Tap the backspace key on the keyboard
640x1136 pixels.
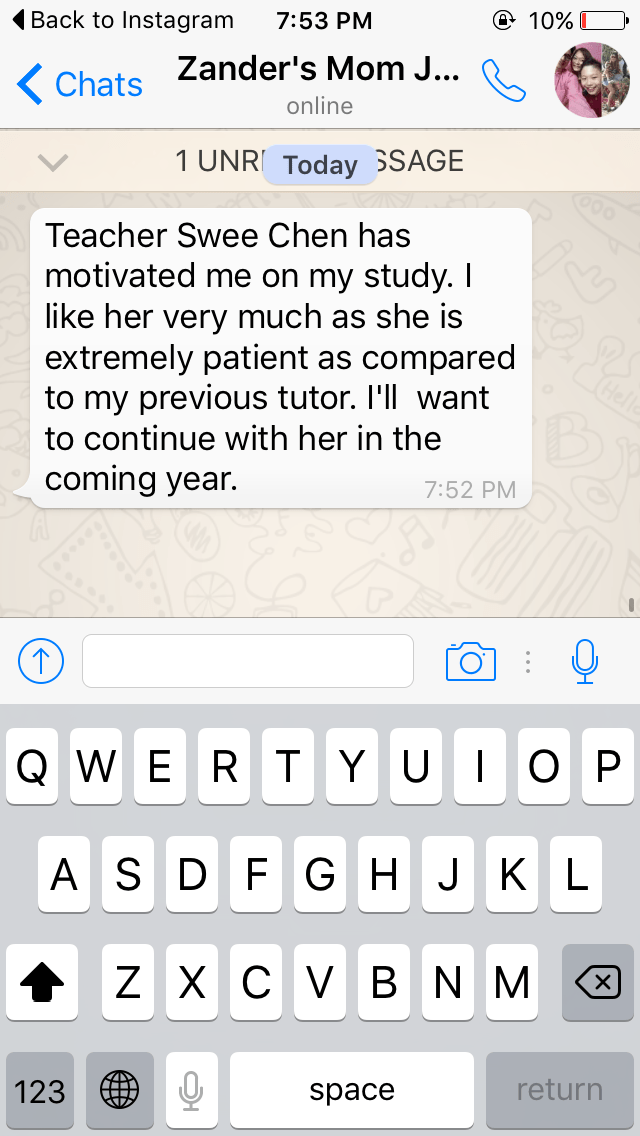[597, 984]
